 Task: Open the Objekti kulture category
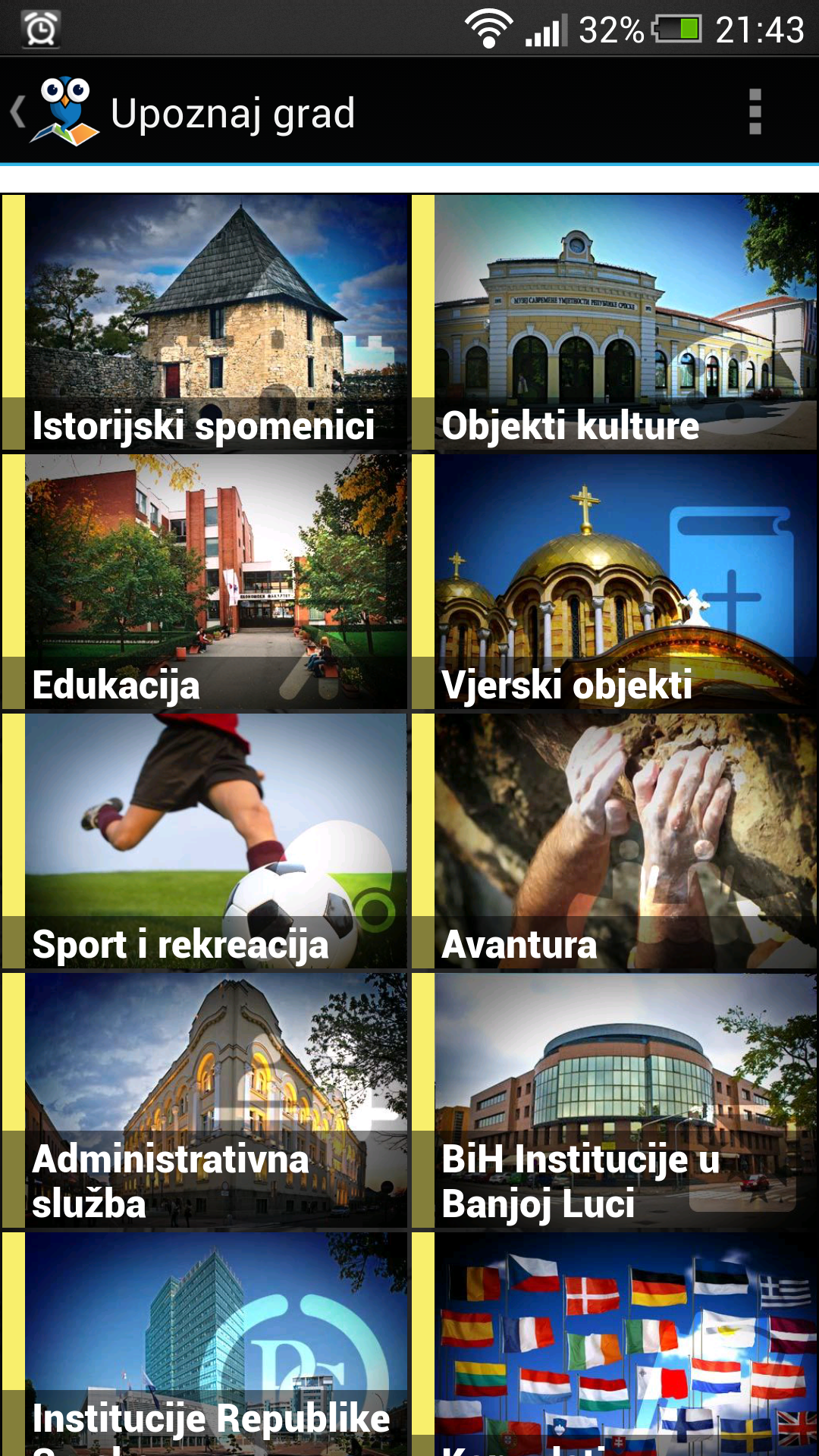[x=614, y=322]
